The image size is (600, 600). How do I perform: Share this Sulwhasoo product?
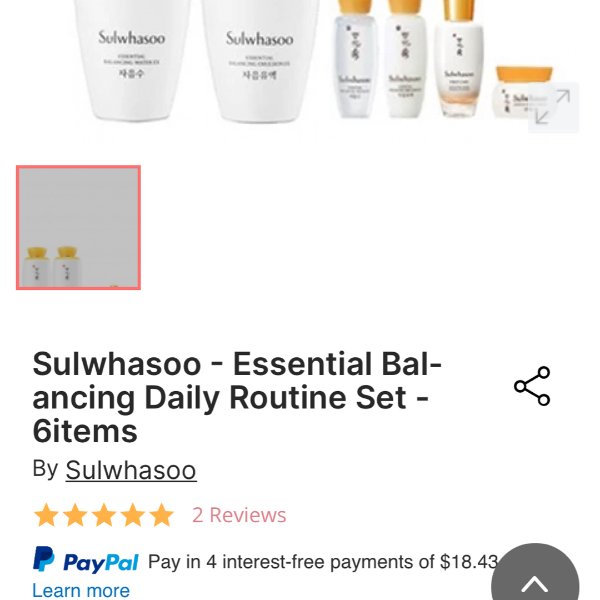(x=532, y=387)
